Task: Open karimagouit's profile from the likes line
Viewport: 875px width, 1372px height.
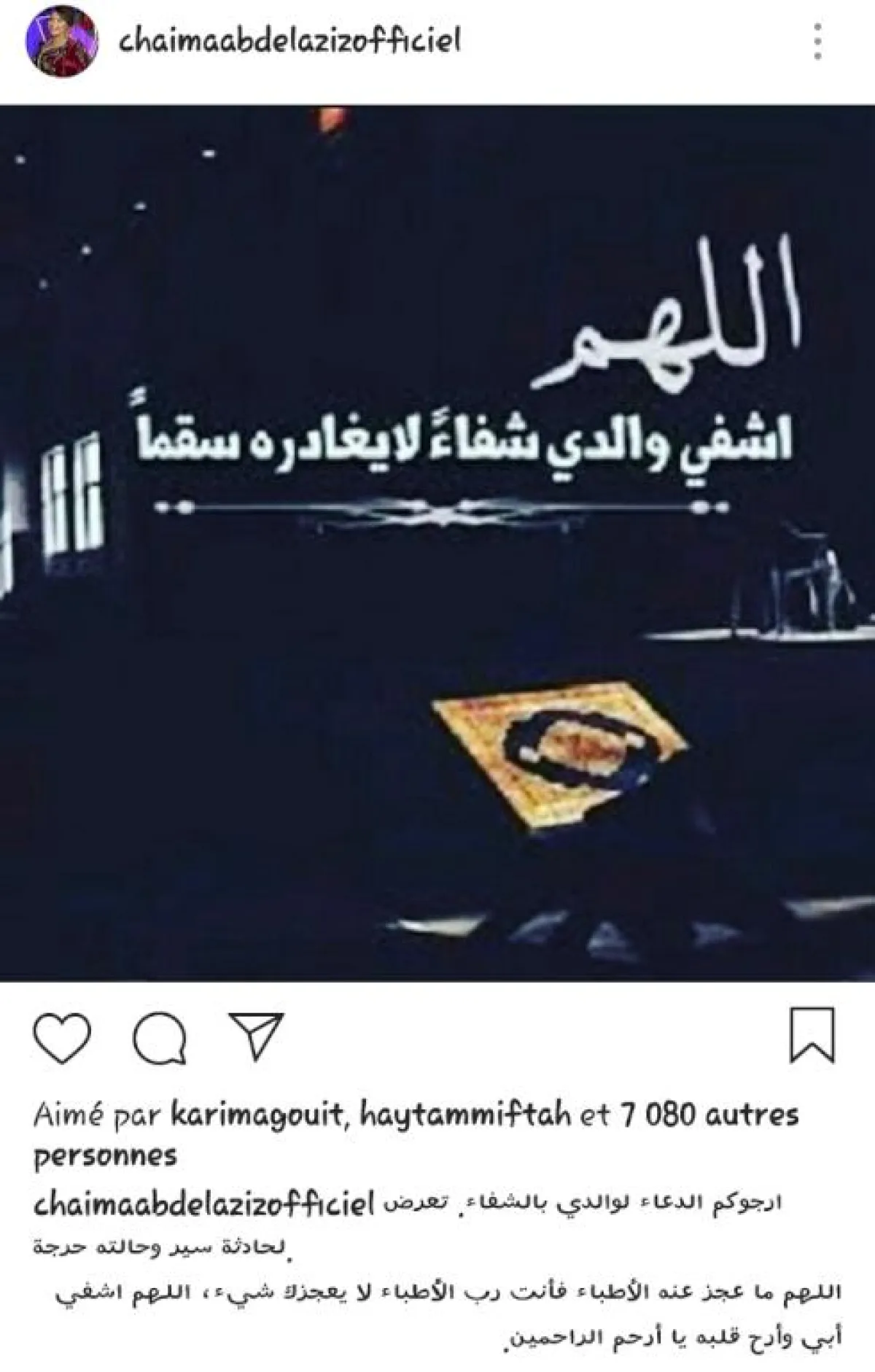Action: coord(253,1117)
